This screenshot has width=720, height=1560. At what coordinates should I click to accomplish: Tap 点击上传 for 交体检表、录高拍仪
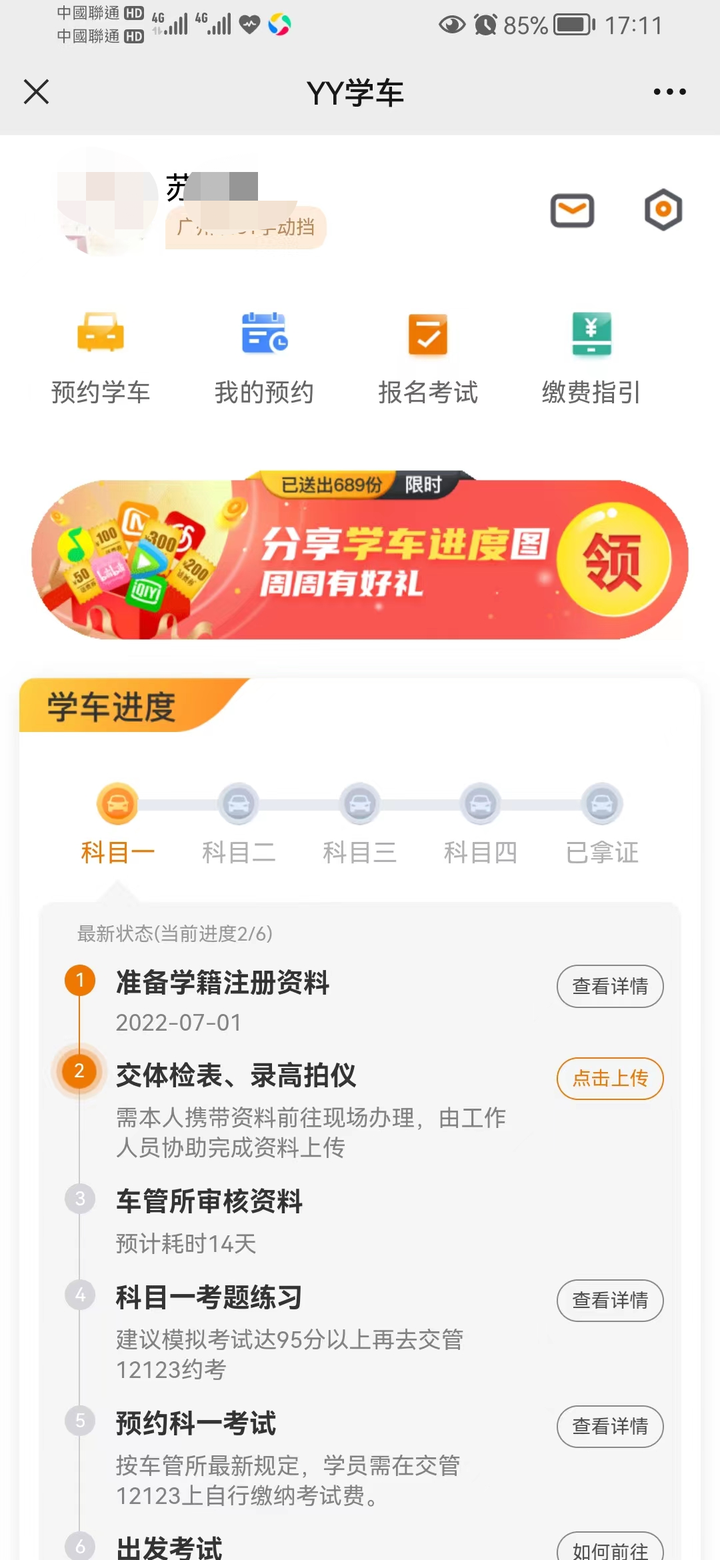coord(609,1078)
